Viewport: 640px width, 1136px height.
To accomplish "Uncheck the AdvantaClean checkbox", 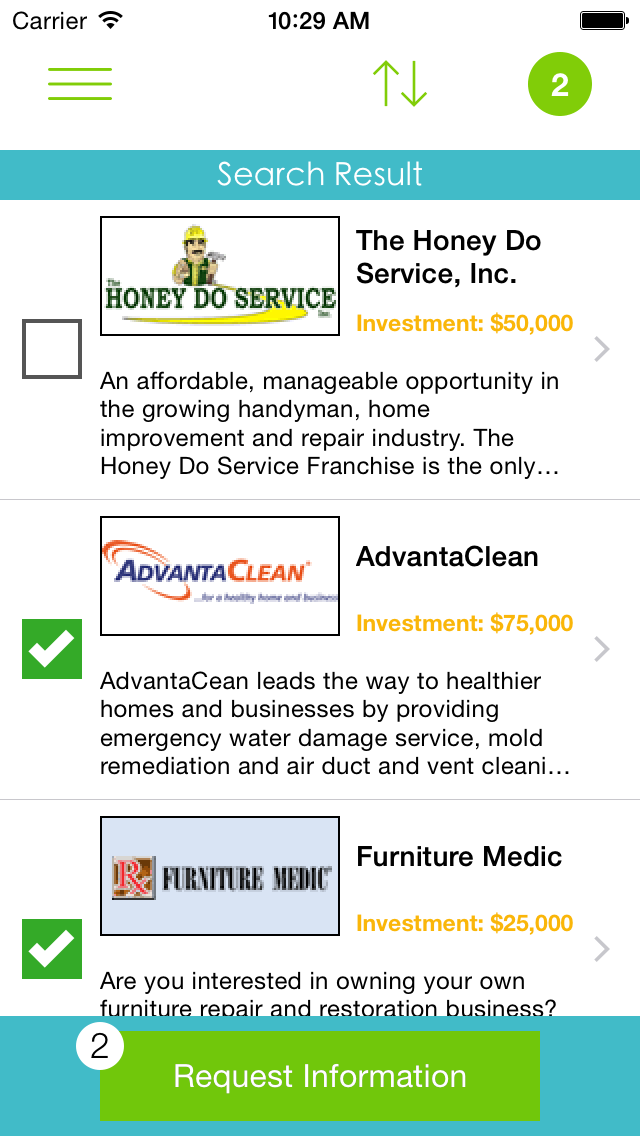I will click(x=51, y=649).
